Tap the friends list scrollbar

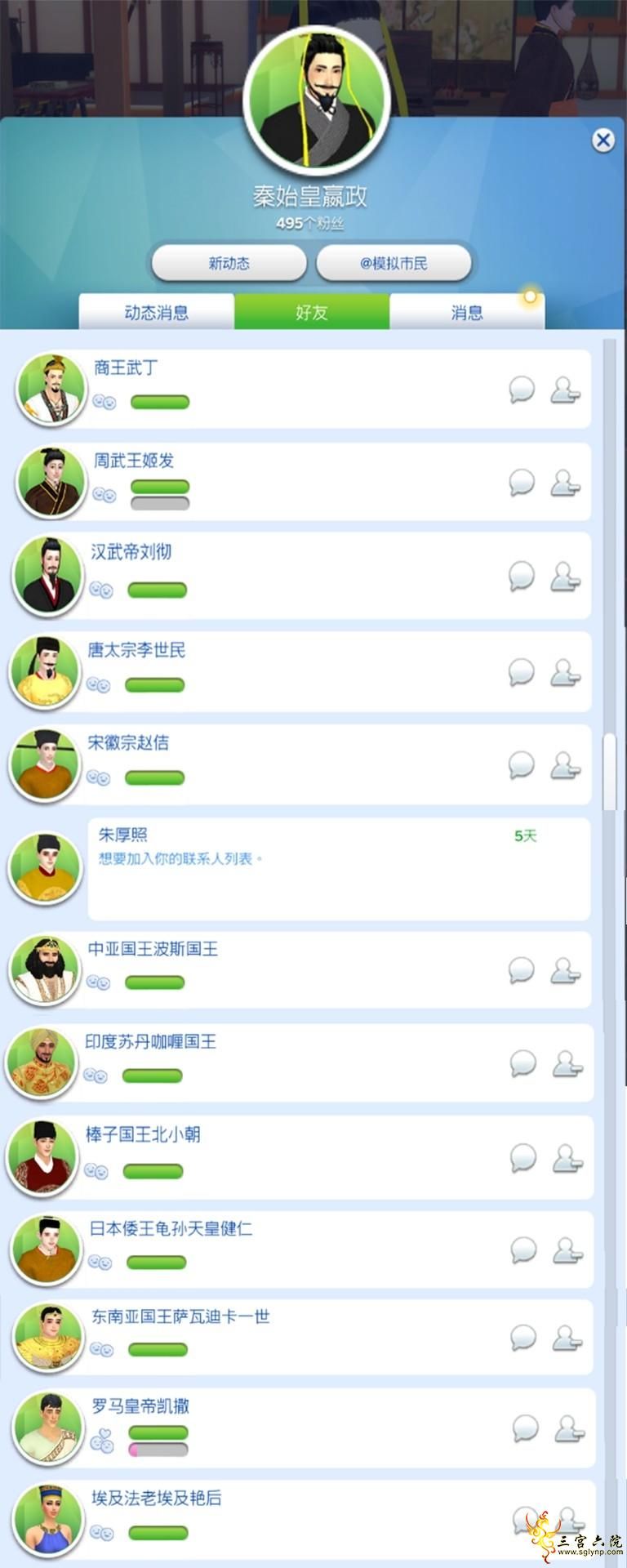point(608,771)
